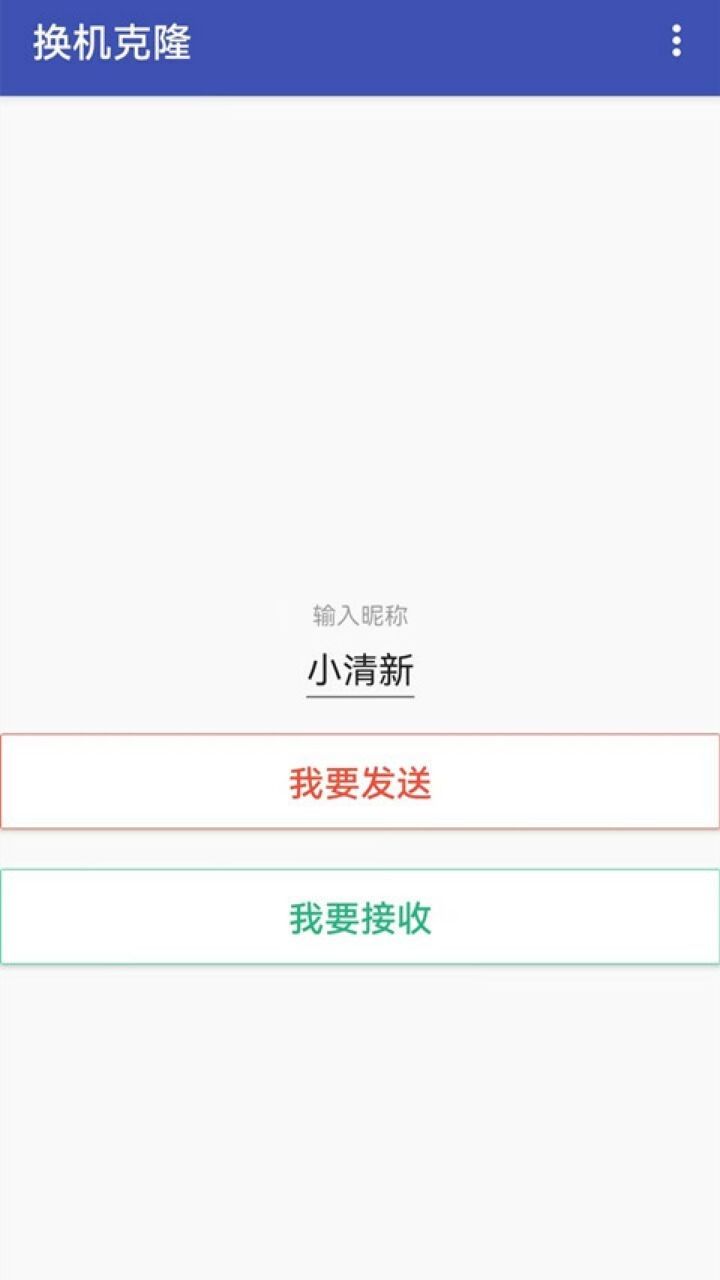Viewport: 720px width, 1280px height.
Task: Choose the receive option 我要接收
Action: [360, 915]
